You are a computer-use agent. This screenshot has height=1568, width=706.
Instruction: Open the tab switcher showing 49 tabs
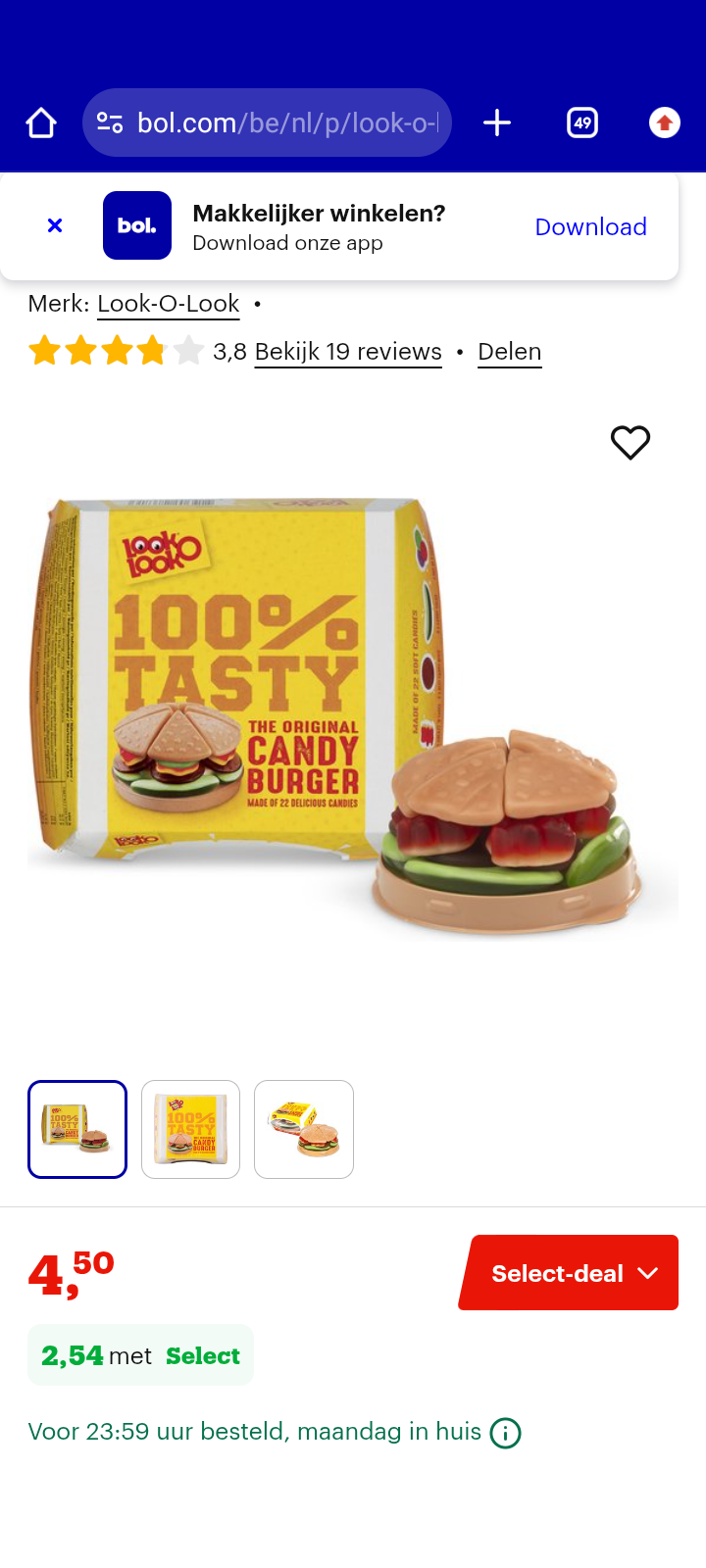(580, 122)
